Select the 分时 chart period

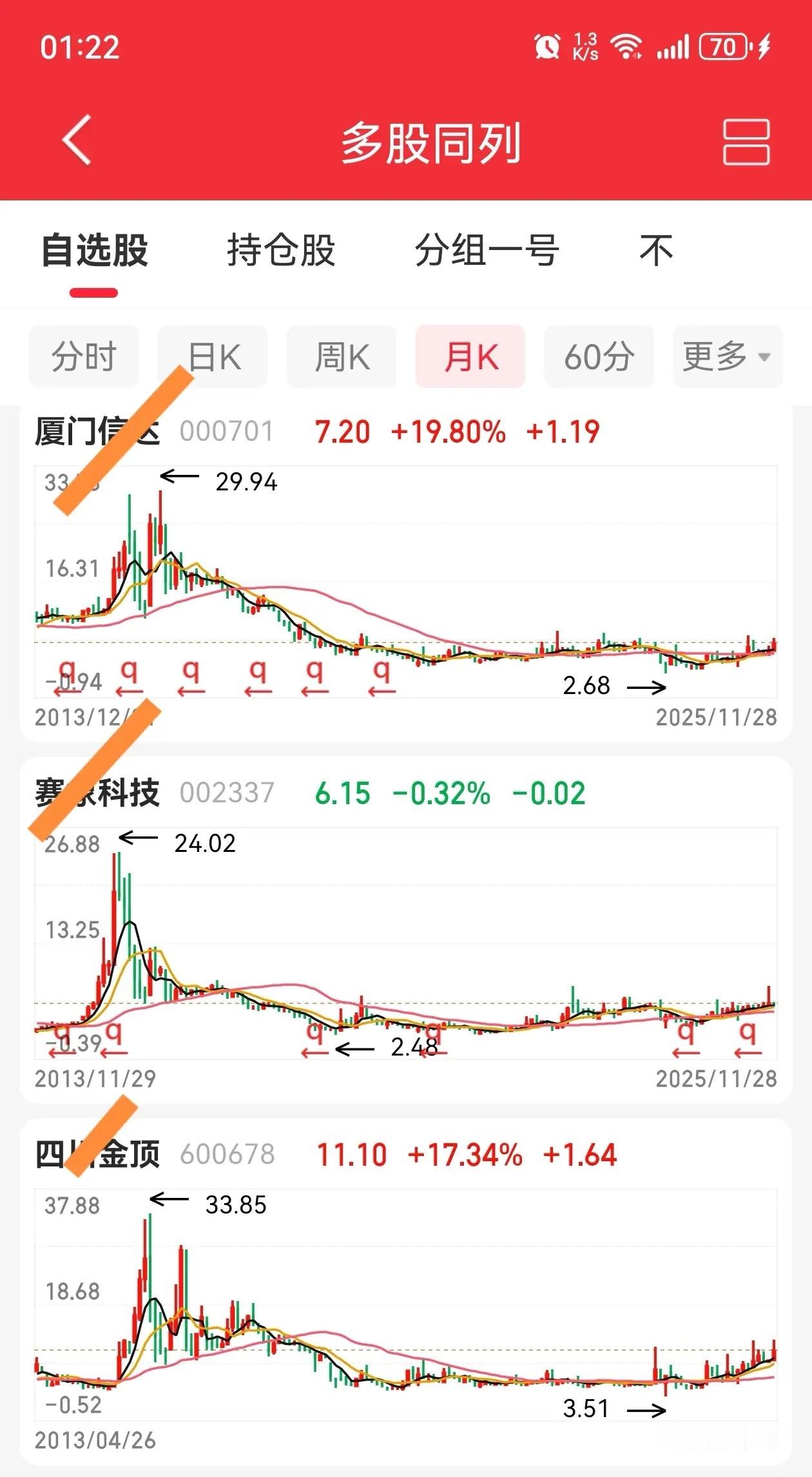84,357
